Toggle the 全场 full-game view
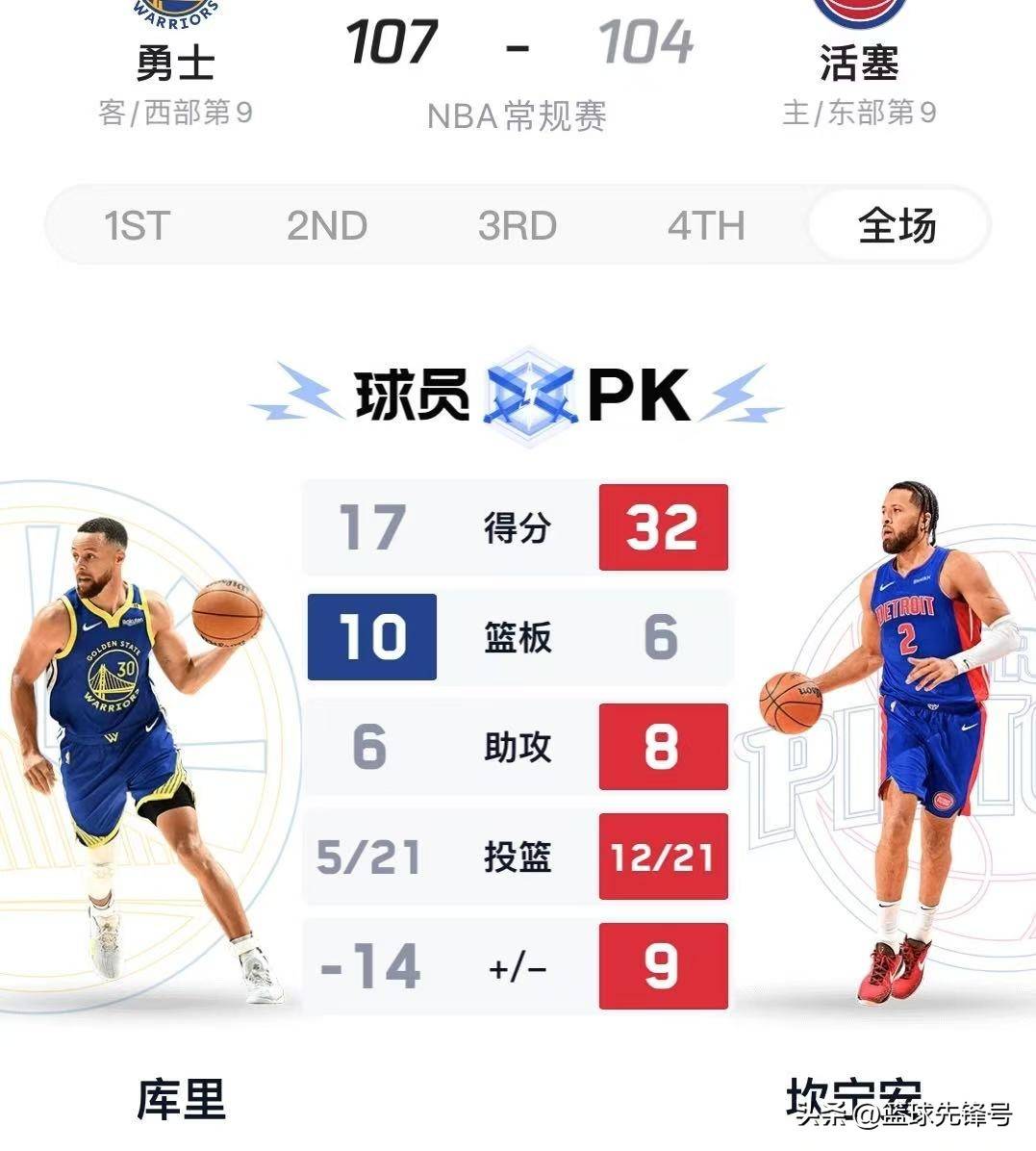The image size is (1036, 1151). point(895,225)
